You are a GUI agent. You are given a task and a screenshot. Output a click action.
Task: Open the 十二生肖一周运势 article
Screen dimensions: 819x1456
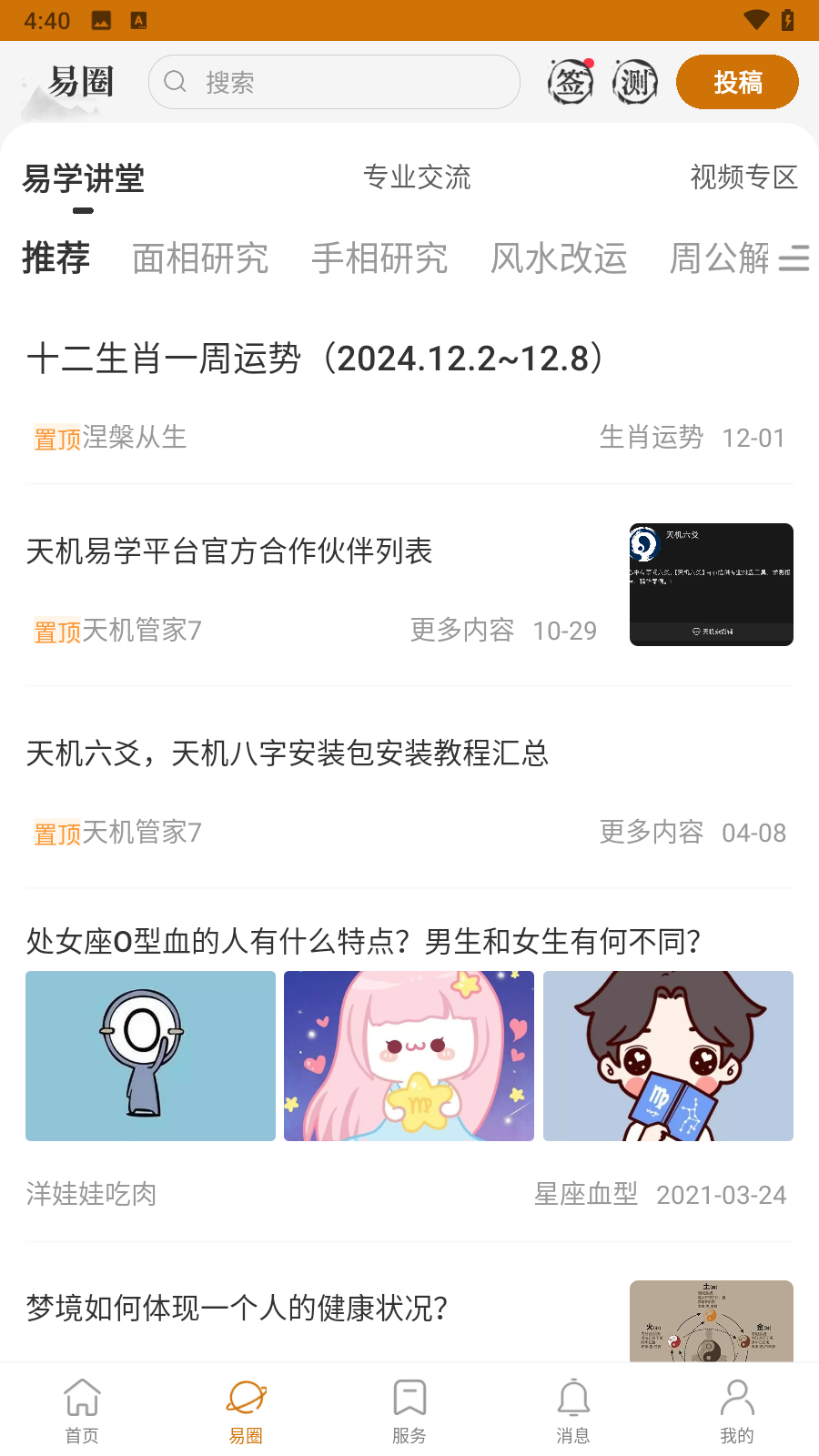[x=316, y=359]
